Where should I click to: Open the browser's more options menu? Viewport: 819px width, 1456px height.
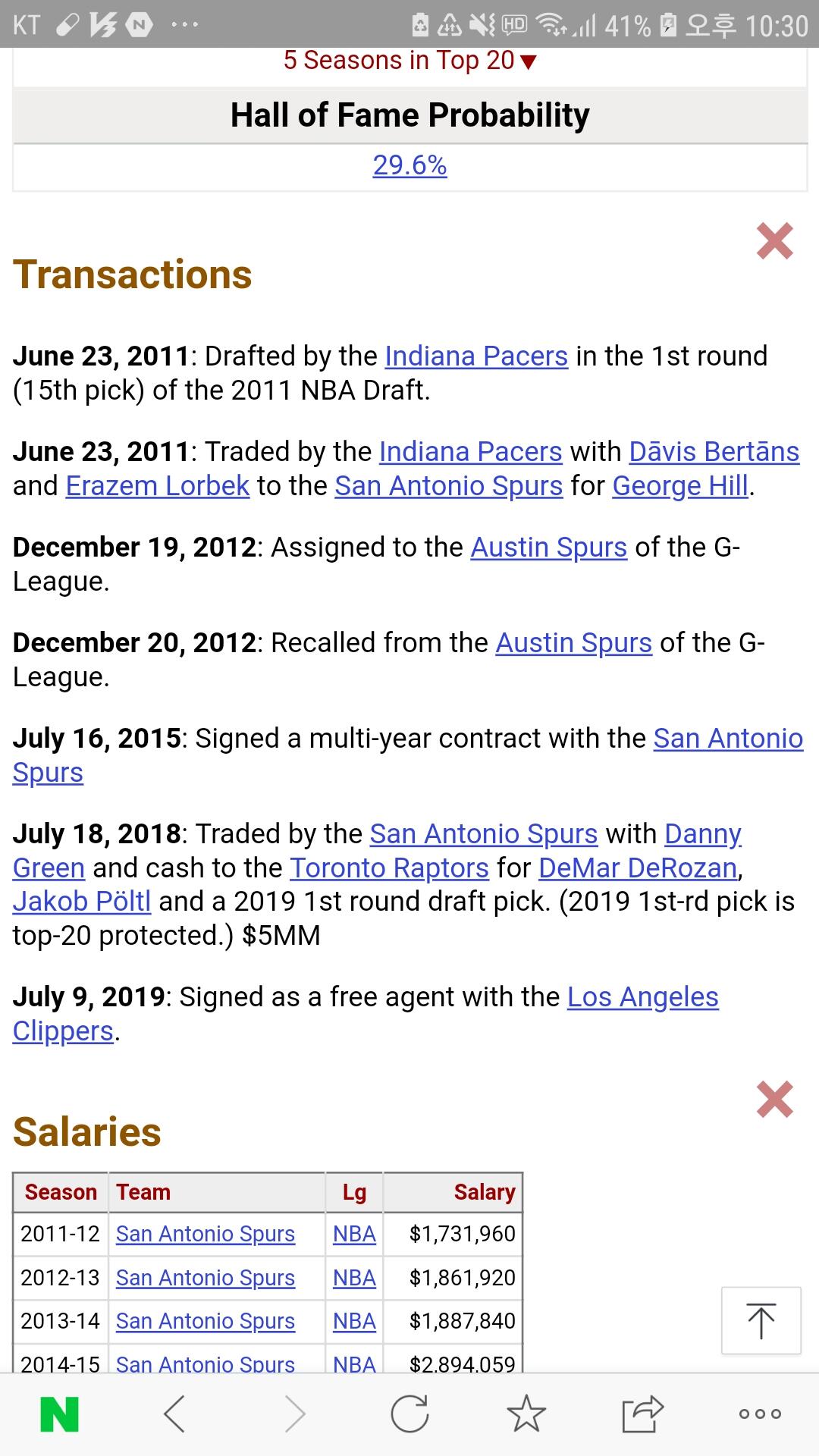click(x=760, y=1414)
